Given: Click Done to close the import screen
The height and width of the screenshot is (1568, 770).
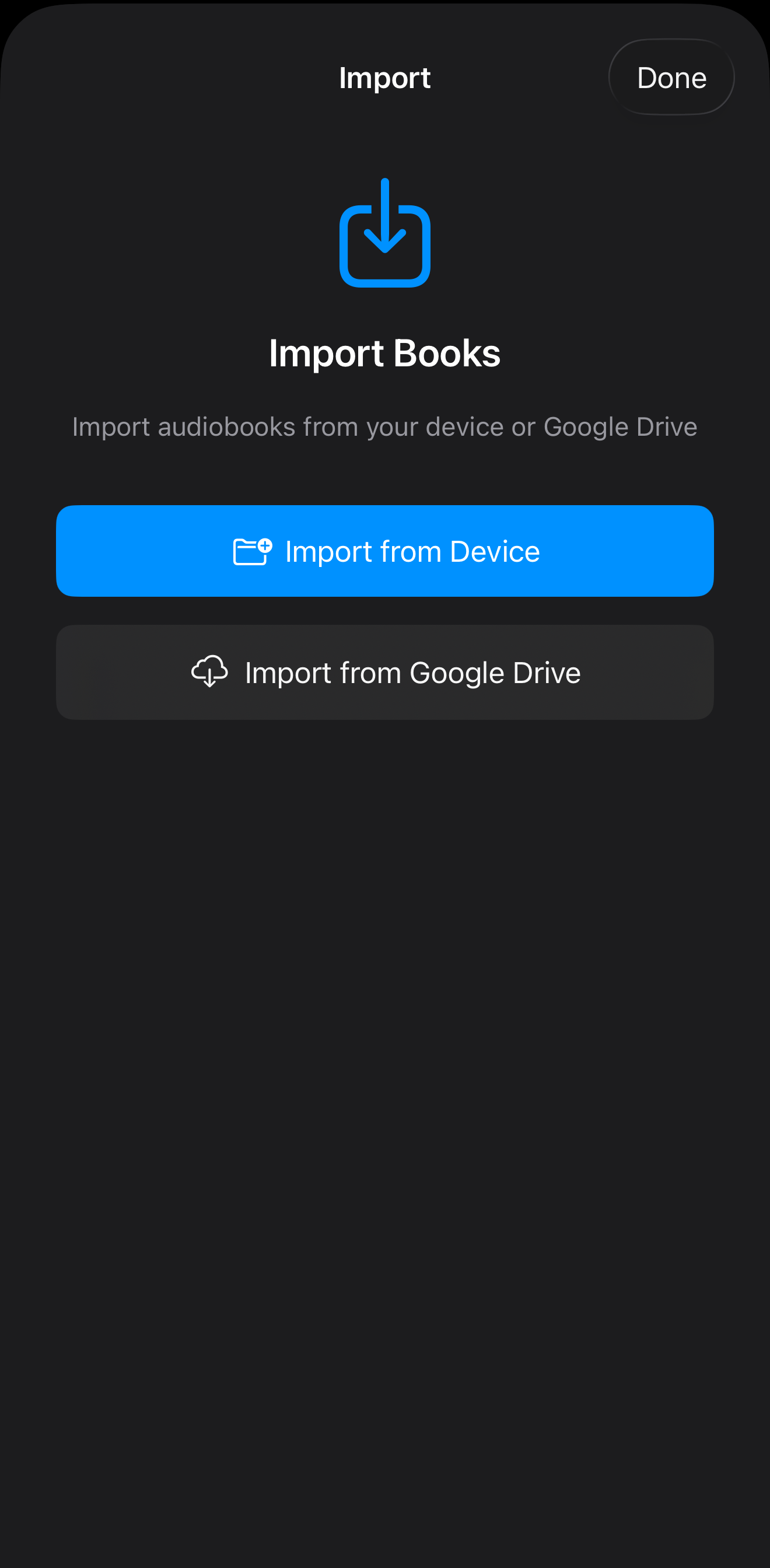Looking at the screenshot, I should [x=671, y=76].
